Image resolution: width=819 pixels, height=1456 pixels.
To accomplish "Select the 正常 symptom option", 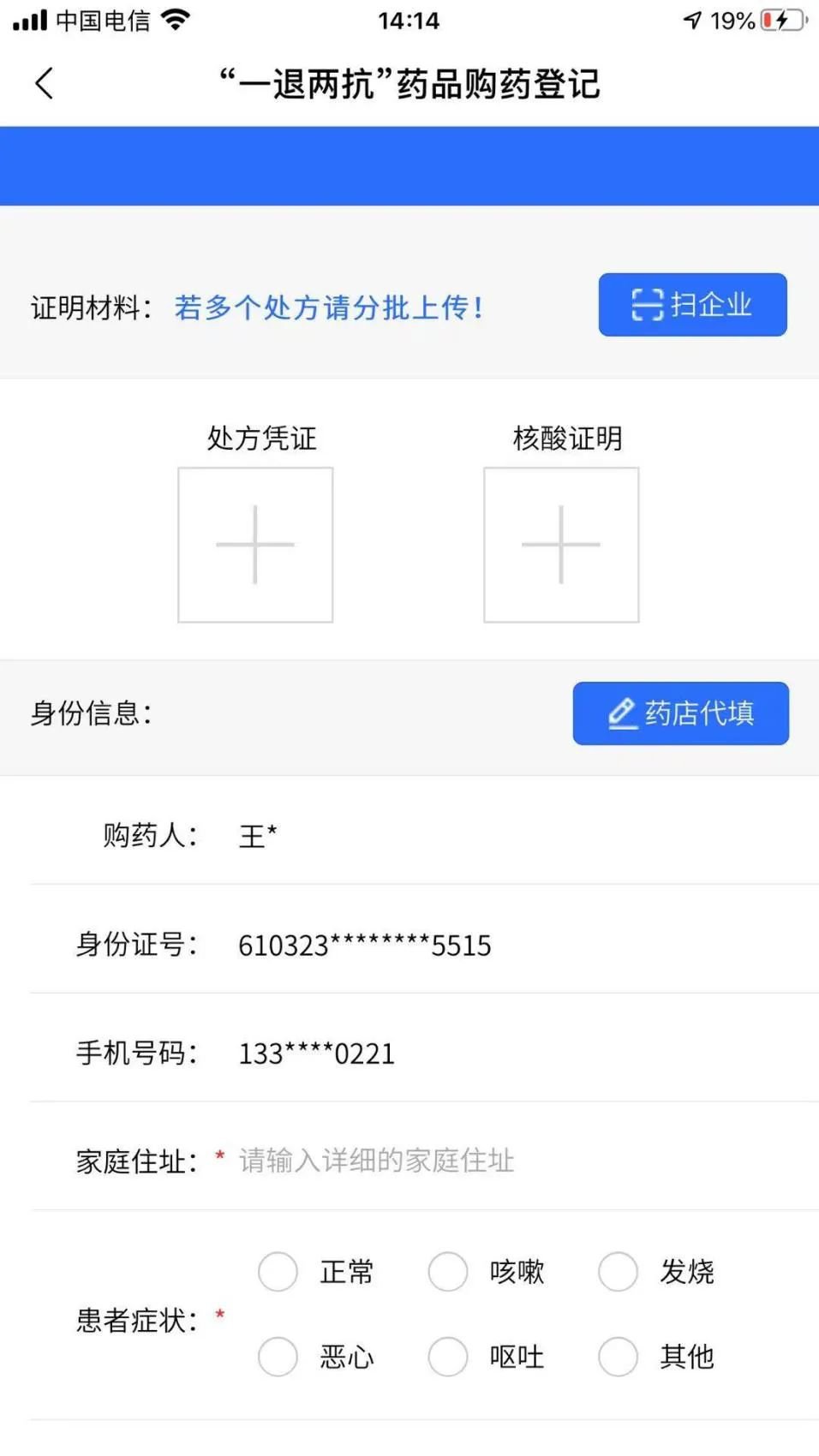I will click(x=278, y=1272).
